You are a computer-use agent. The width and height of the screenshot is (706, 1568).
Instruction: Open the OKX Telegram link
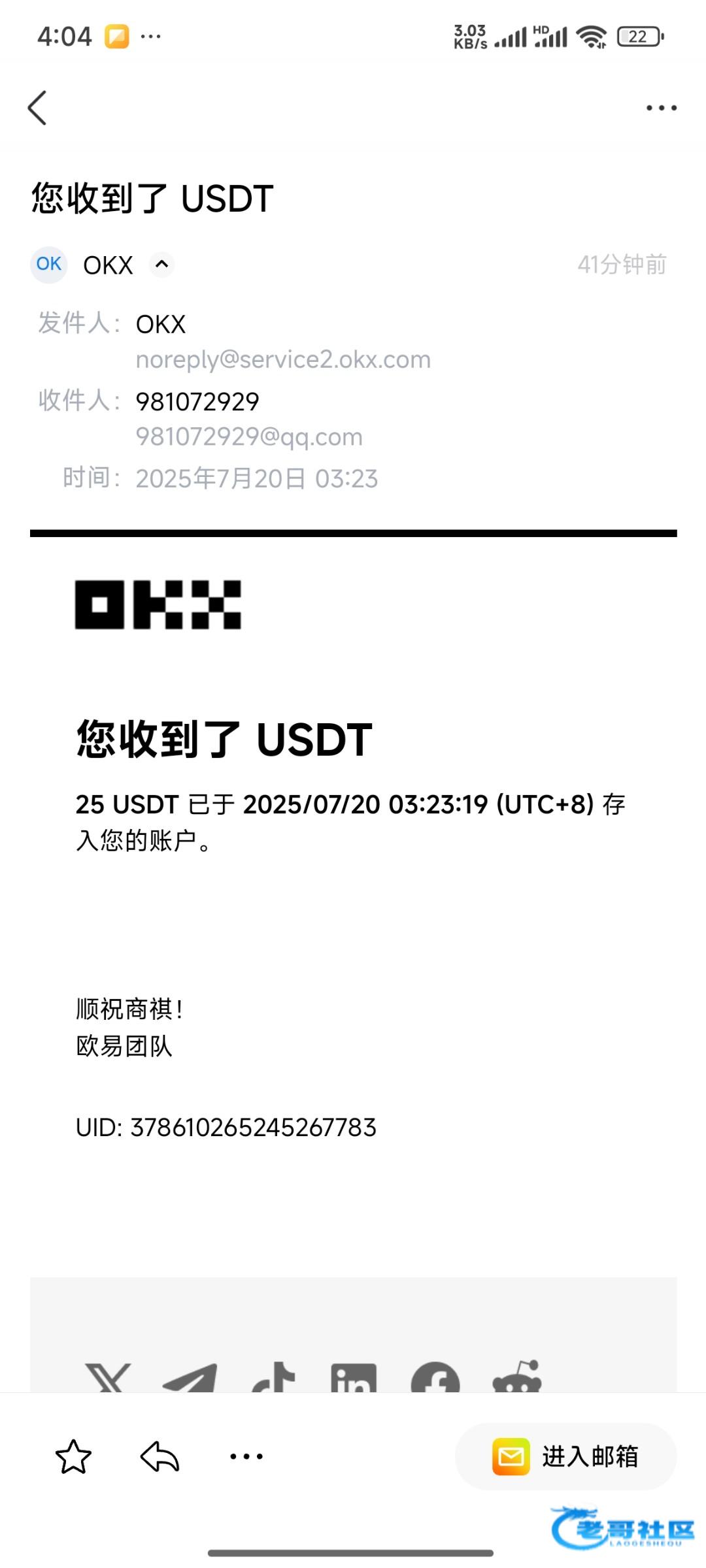pyautogui.click(x=190, y=1379)
